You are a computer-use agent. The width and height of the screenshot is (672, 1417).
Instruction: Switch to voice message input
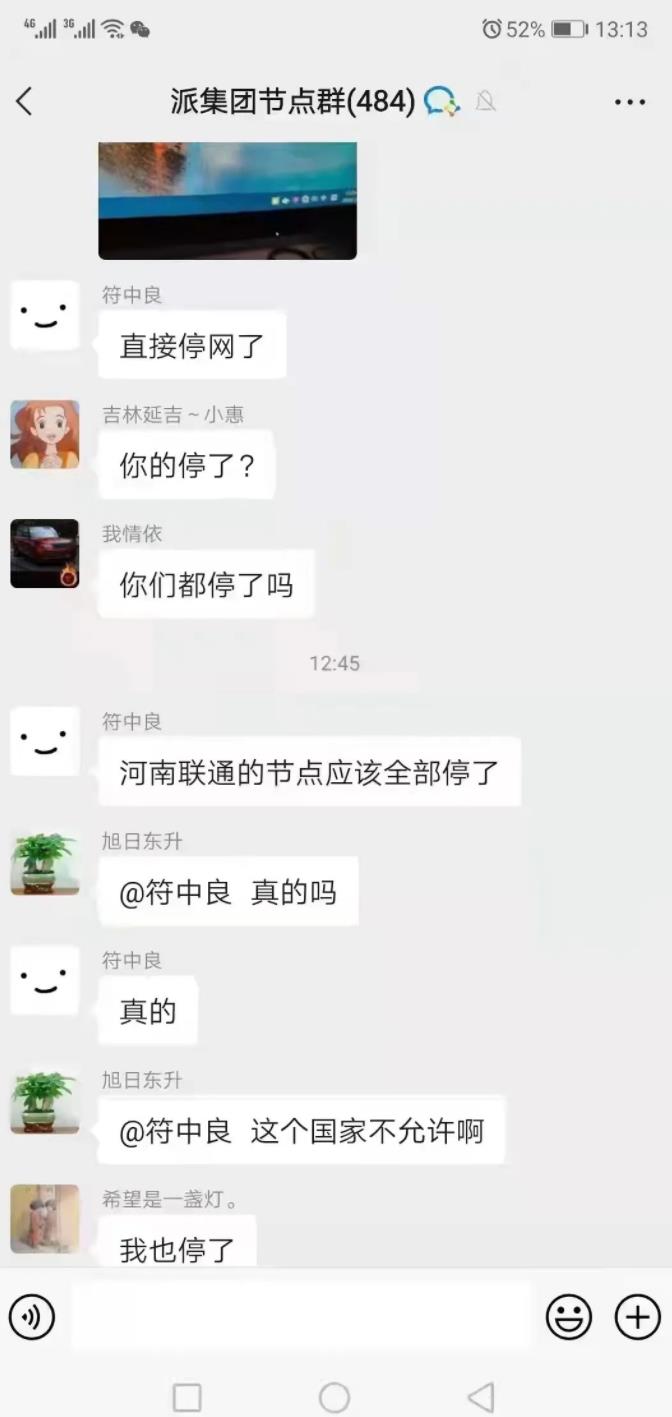coord(32,1317)
